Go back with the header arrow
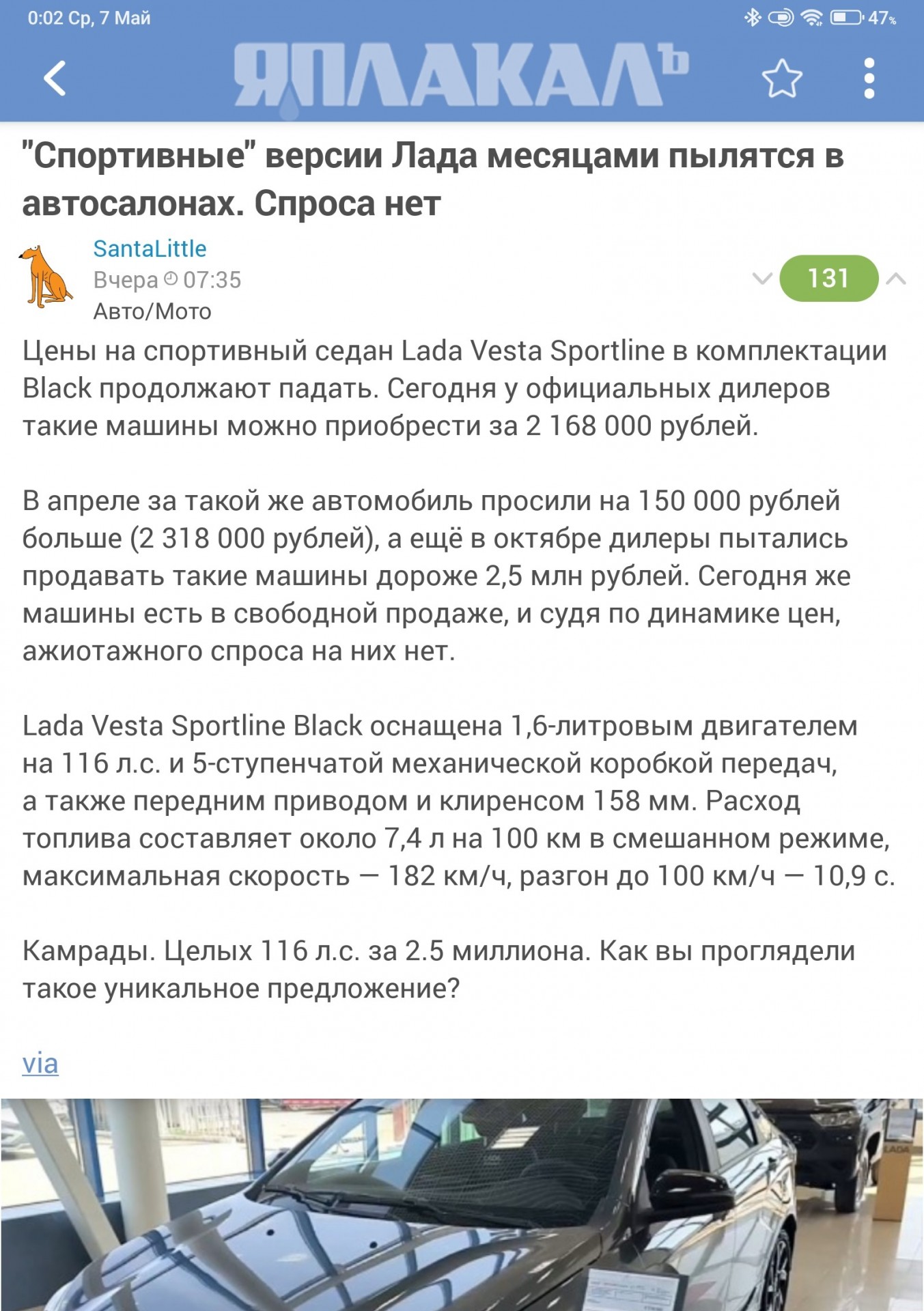The image size is (924, 1311). click(x=55, y=78)
